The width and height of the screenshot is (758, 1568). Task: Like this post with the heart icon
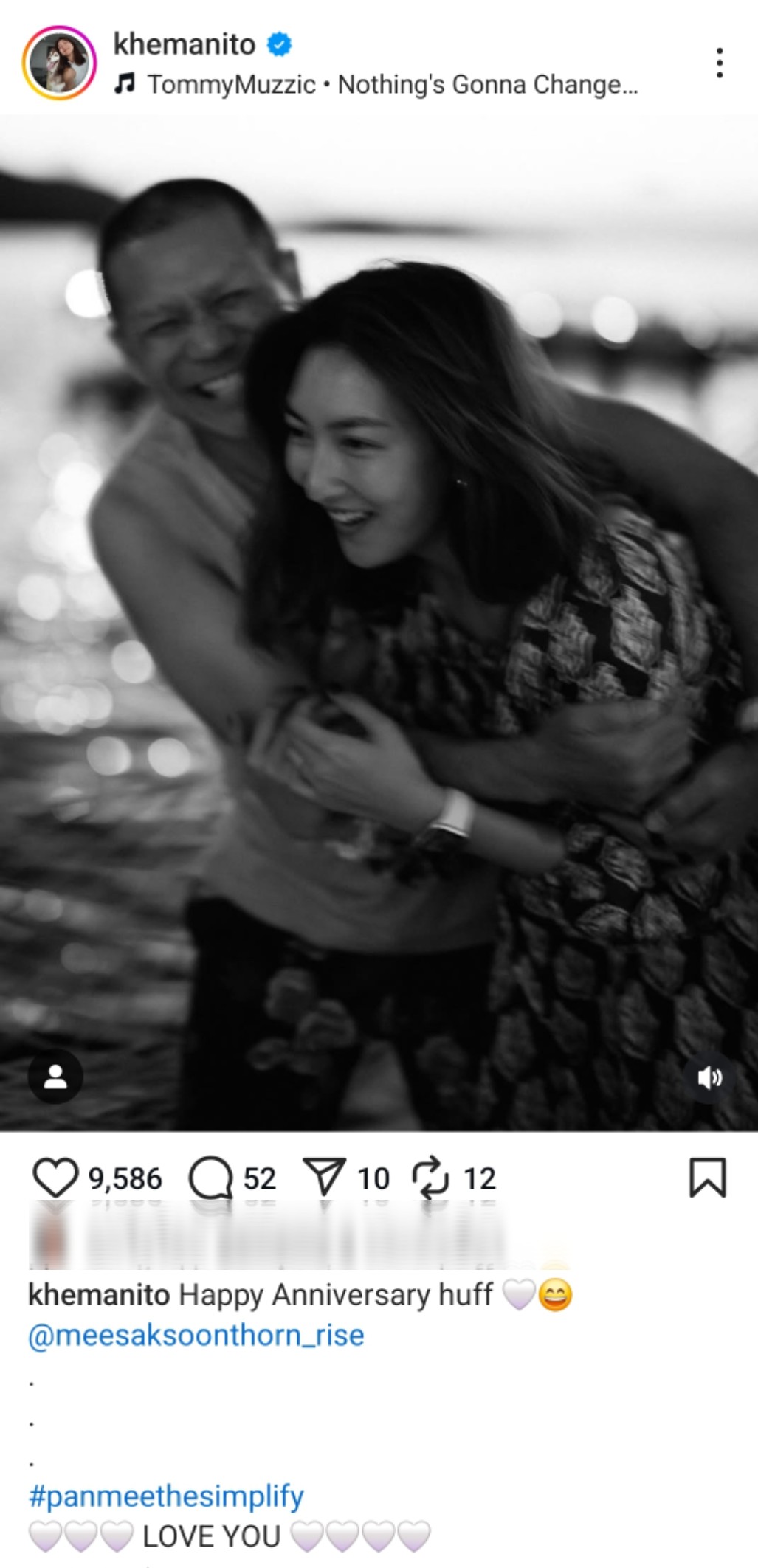(55, 1178)
